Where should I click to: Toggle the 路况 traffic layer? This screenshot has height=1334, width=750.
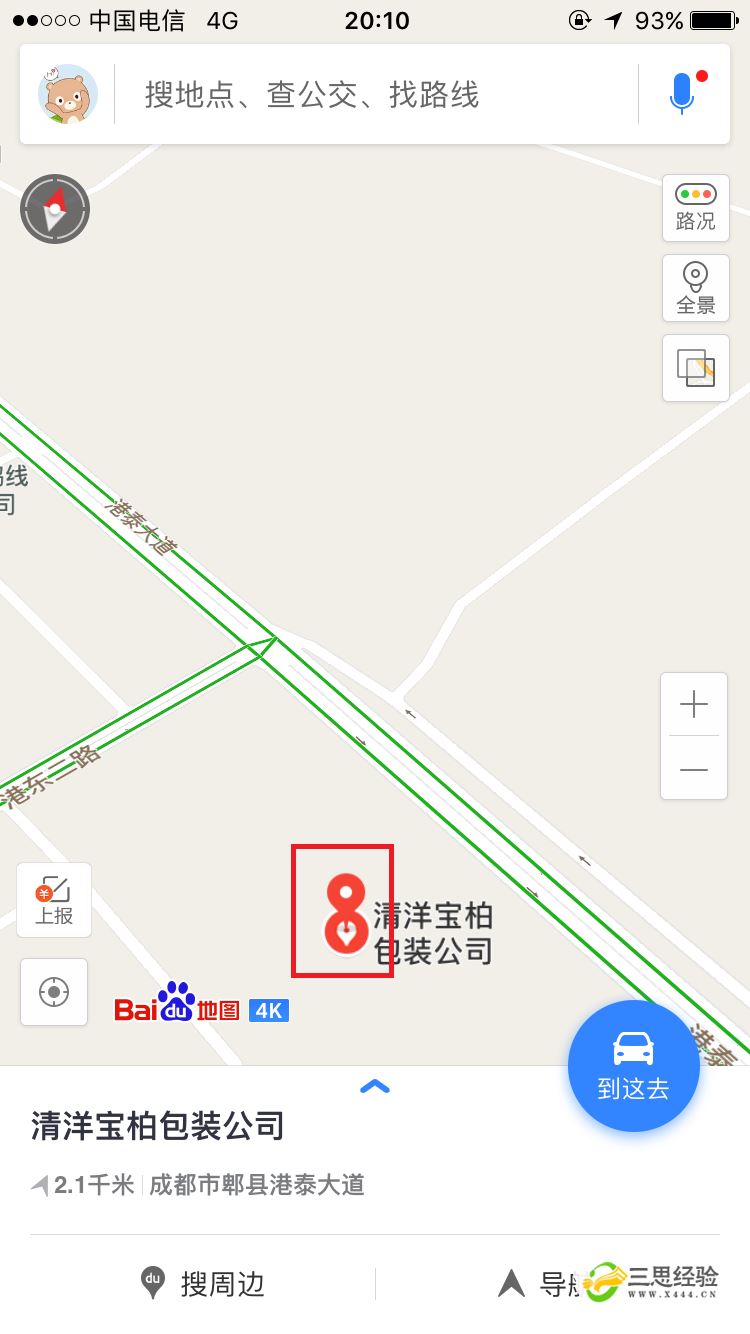pos(695,207)
